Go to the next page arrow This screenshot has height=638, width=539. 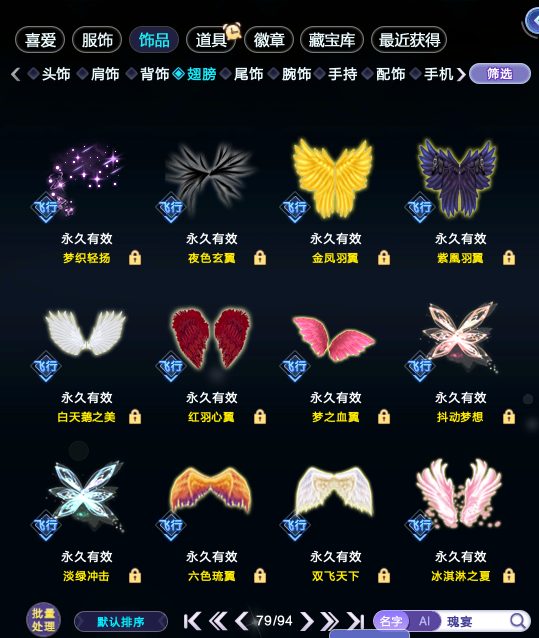tap(307, 621)
